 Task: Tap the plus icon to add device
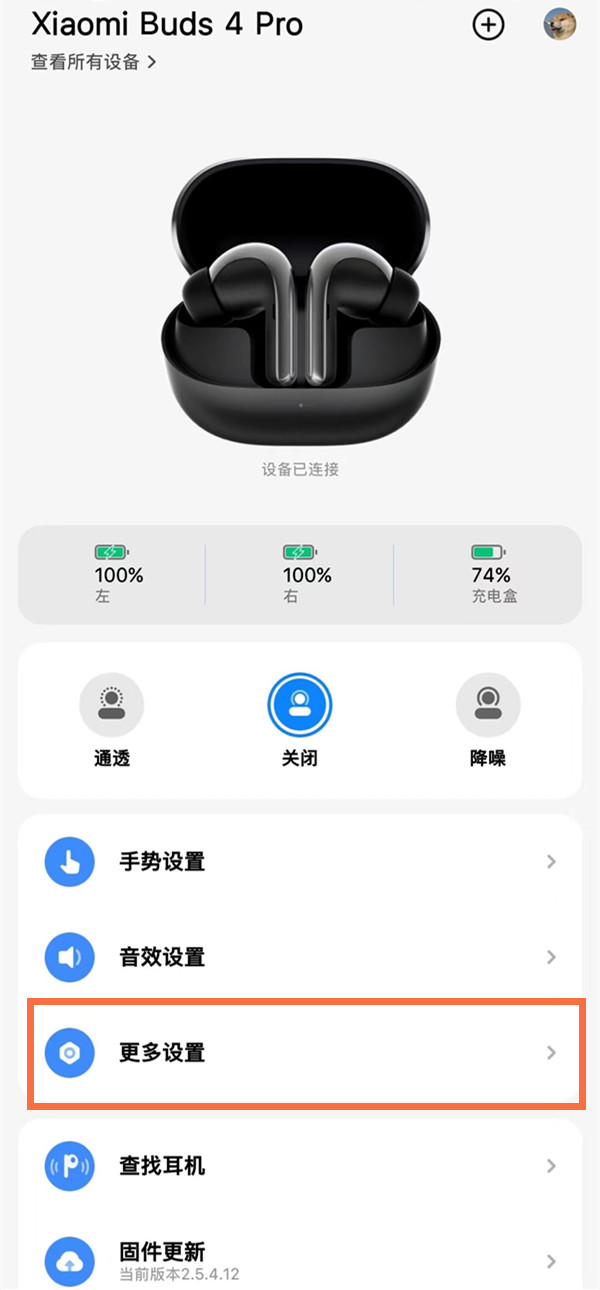[488, 25]
